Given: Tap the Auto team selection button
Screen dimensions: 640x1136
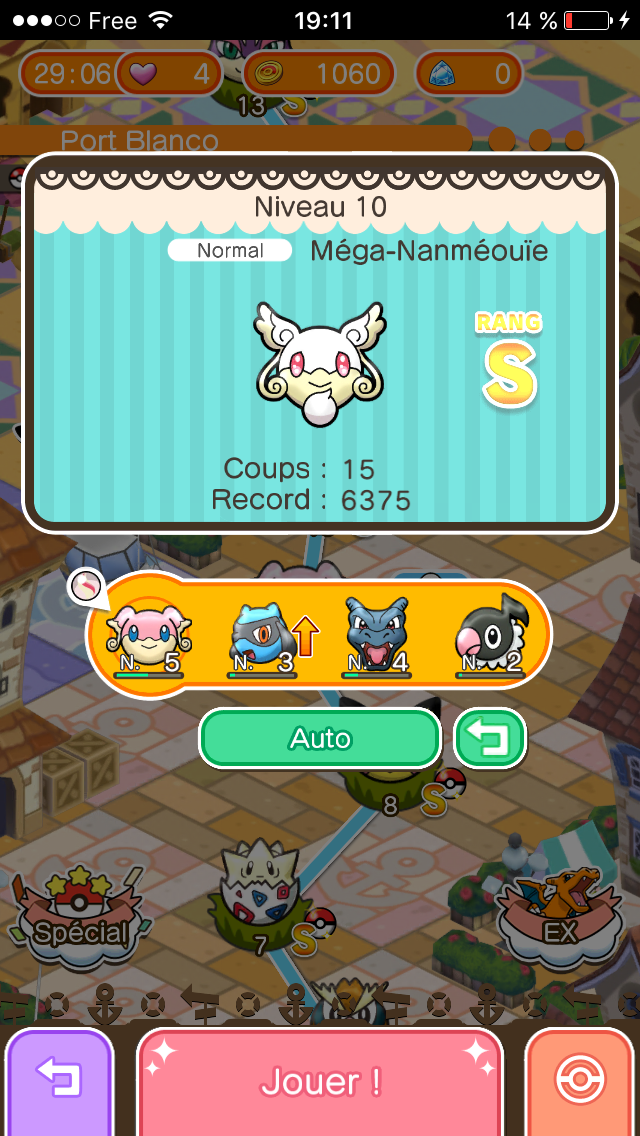Looking at the screenshot, I should (320, 739).
